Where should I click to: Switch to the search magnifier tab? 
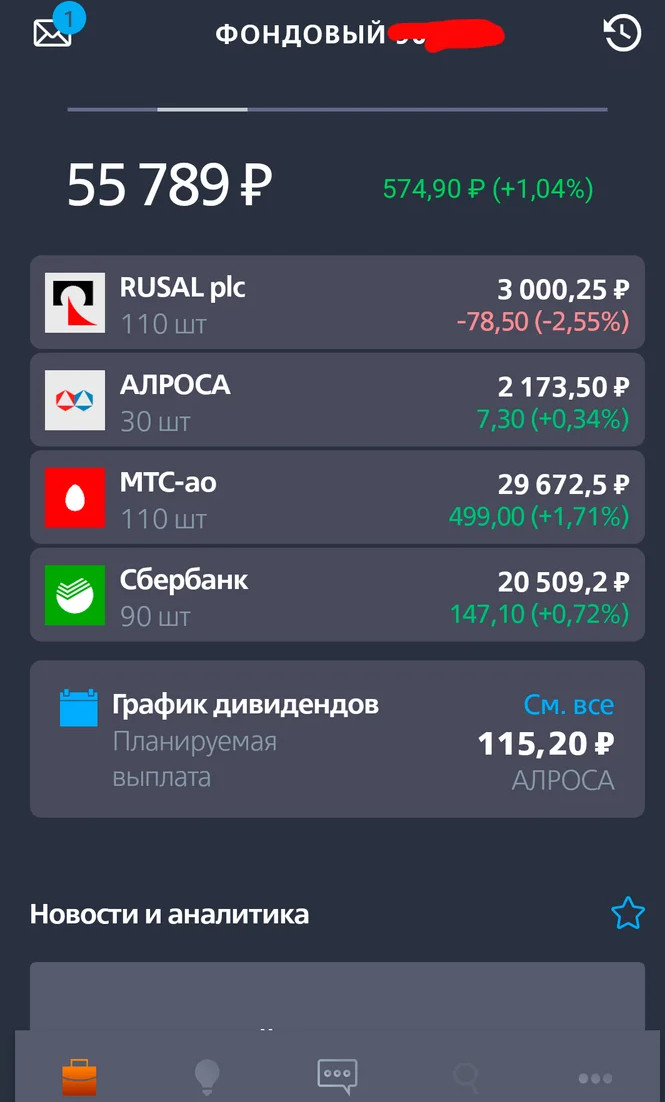[x=466, y=1077]
